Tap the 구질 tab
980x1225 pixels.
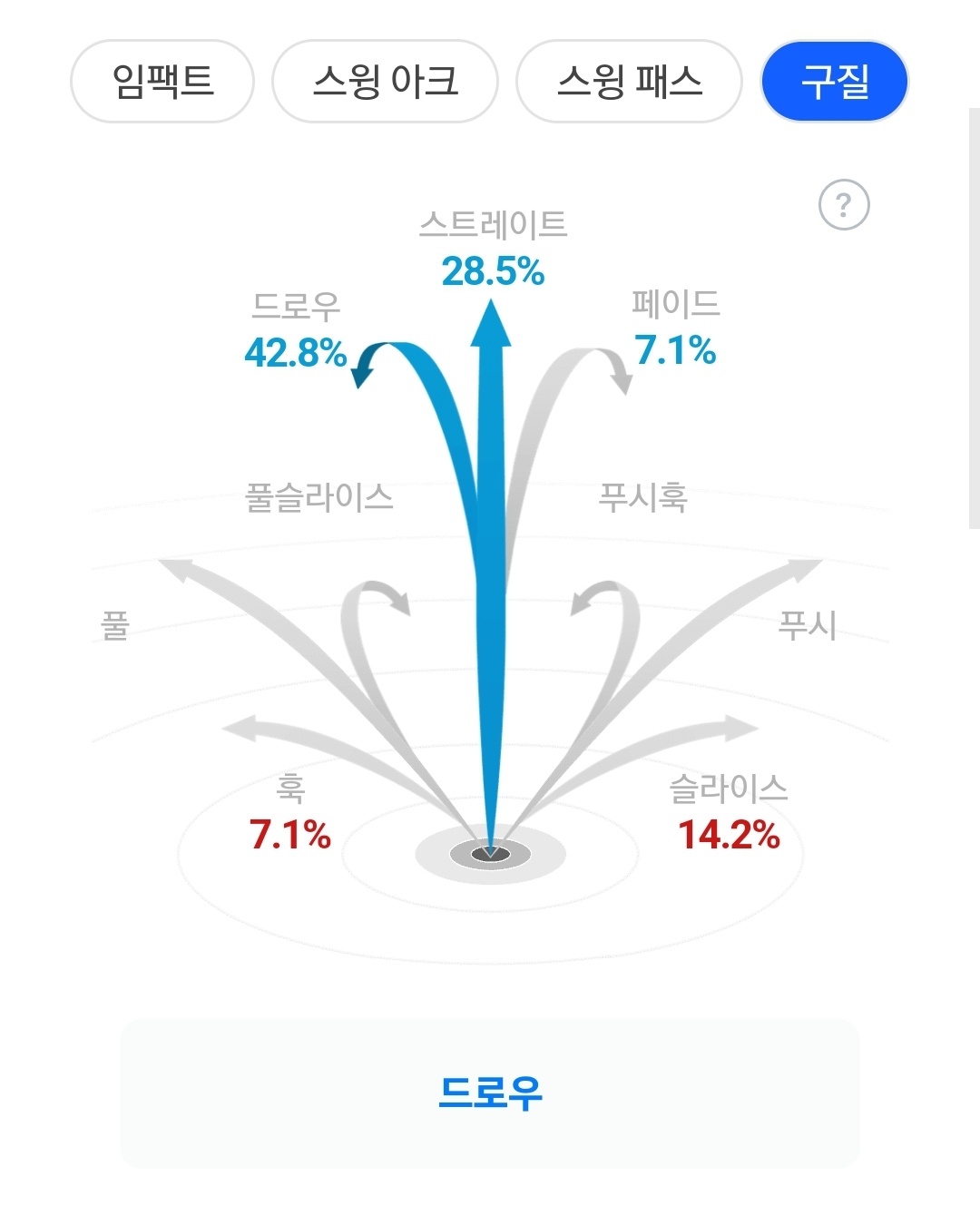click(835, 82)
